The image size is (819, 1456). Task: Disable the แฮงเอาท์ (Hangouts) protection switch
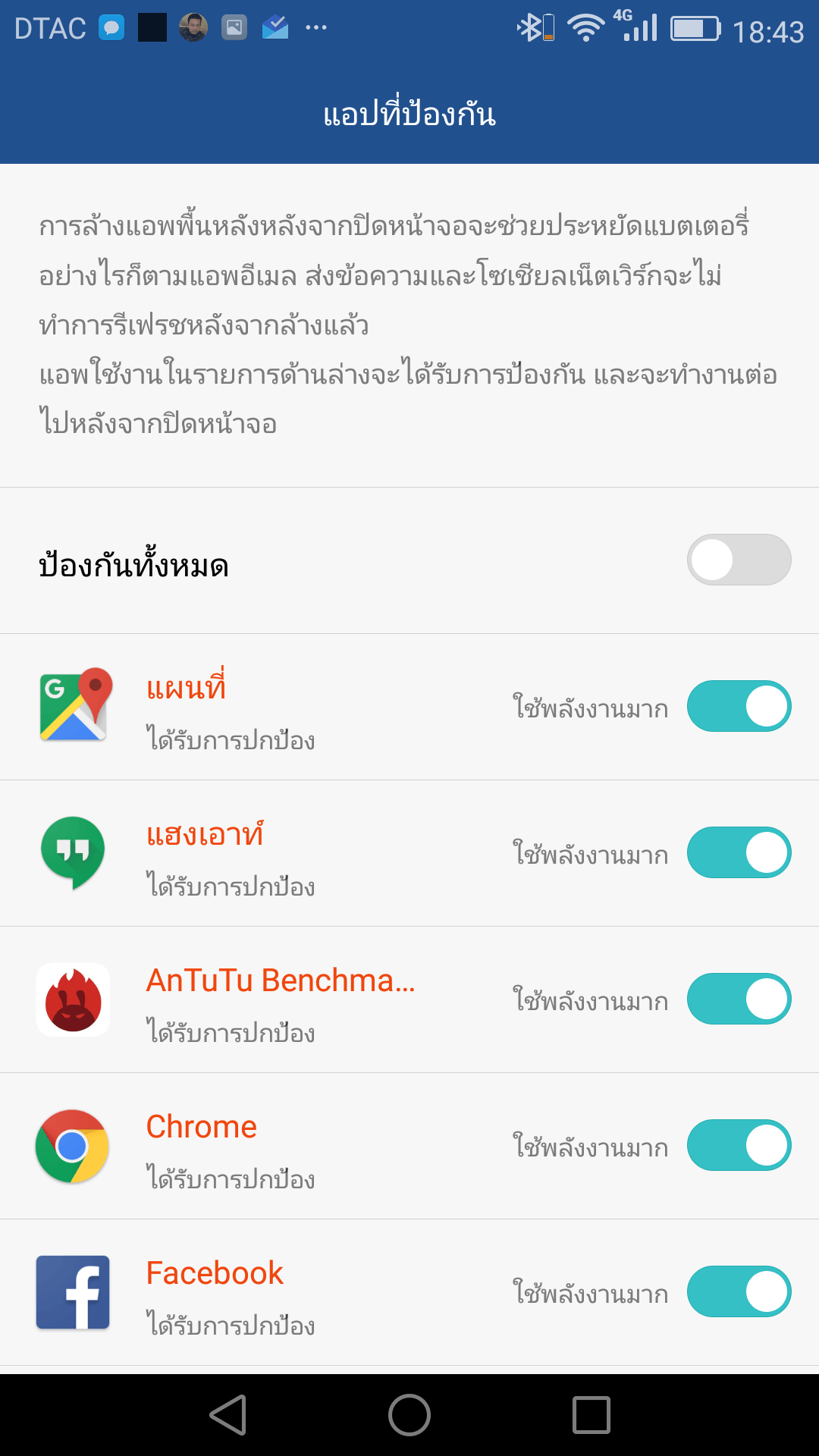(x=739, y=852)
